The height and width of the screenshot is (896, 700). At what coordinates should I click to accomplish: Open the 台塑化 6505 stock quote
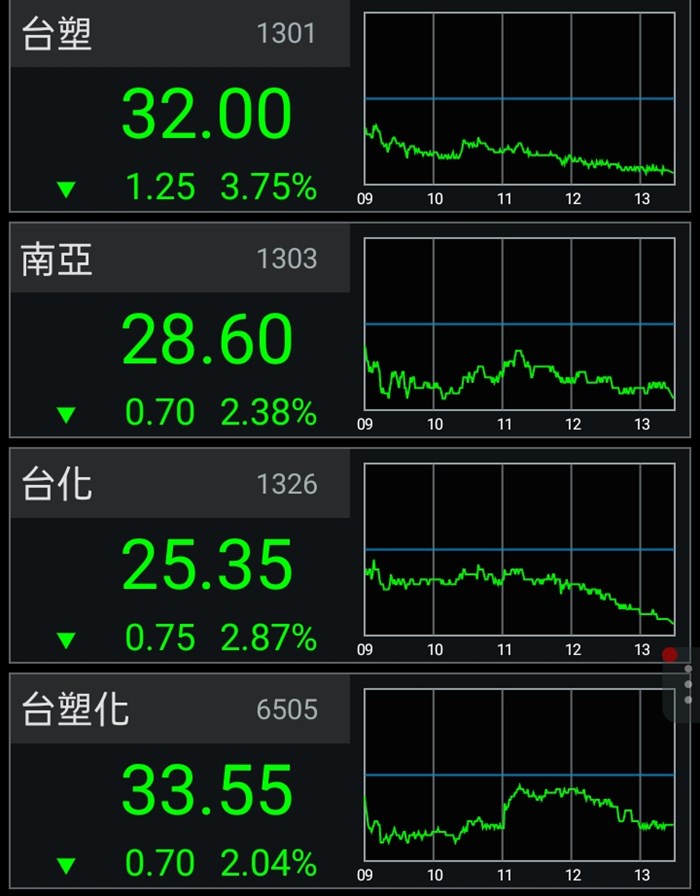point(180,785)
